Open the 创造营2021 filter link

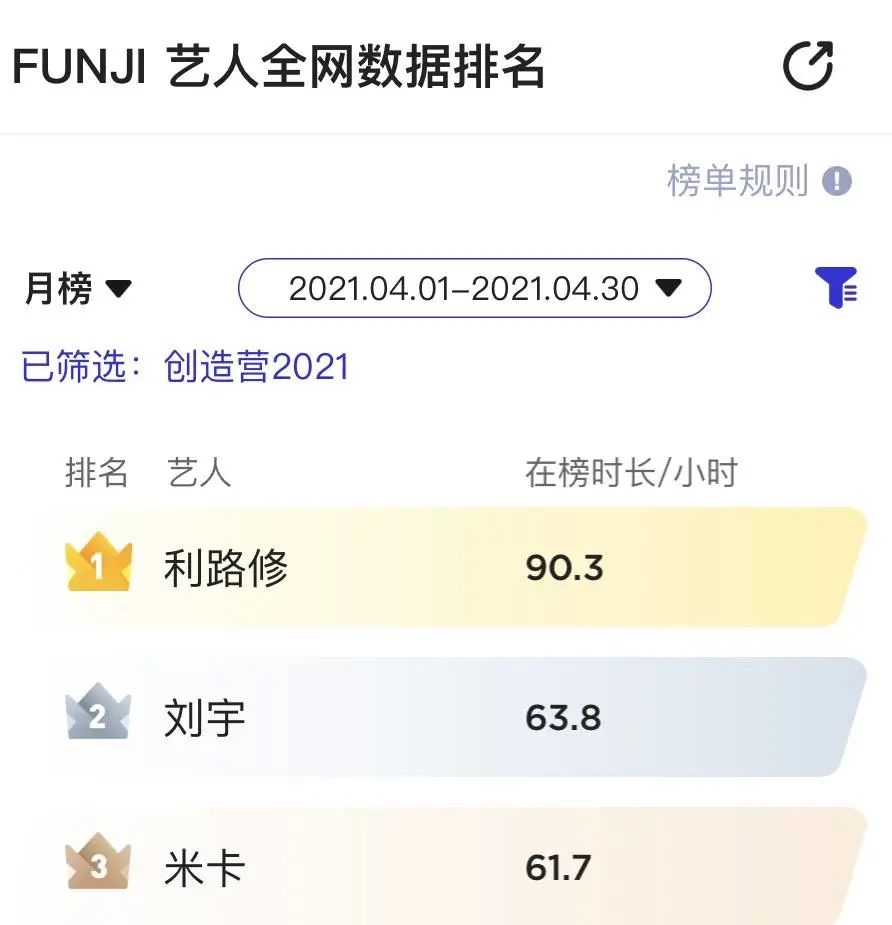tap(256, 366)
